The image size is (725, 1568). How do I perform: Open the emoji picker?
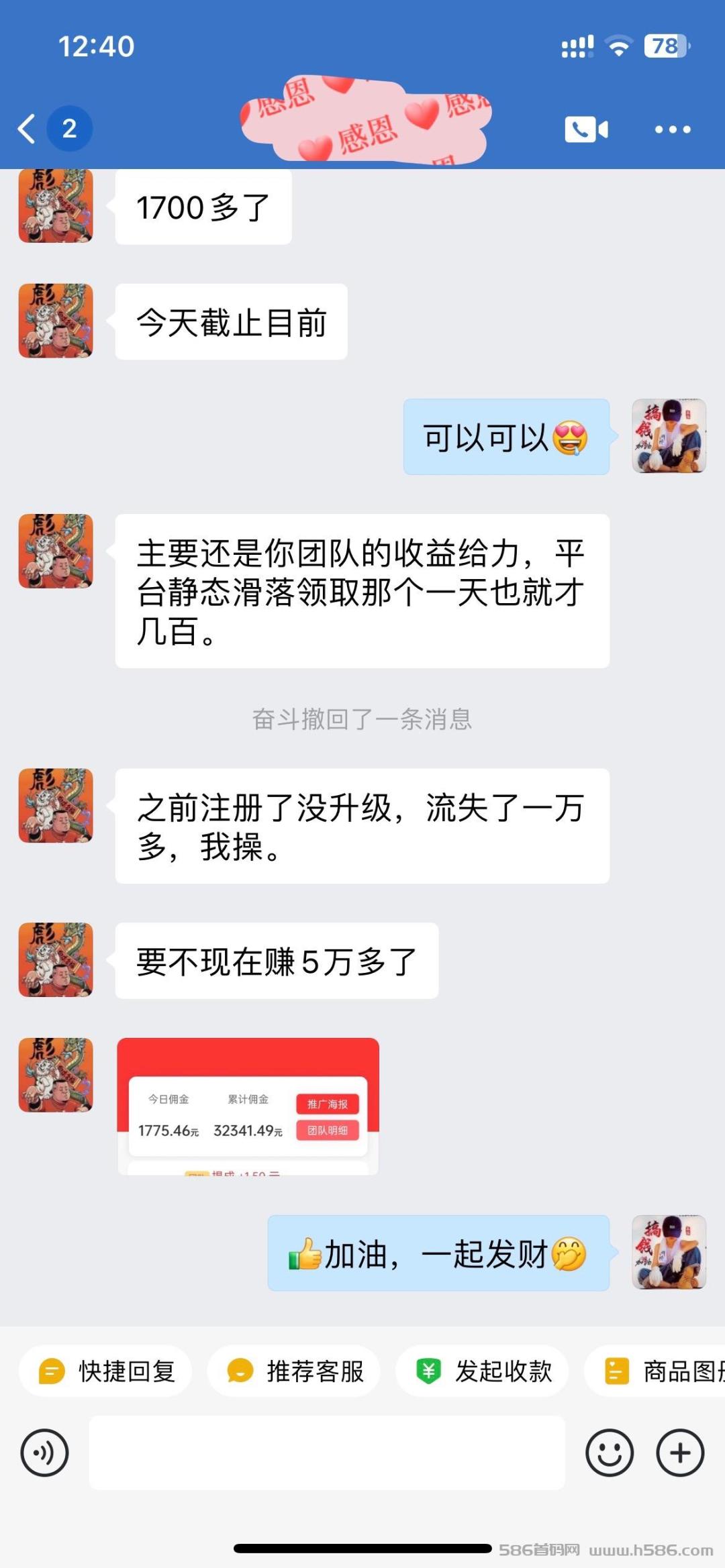click(x=610, y=1453)
